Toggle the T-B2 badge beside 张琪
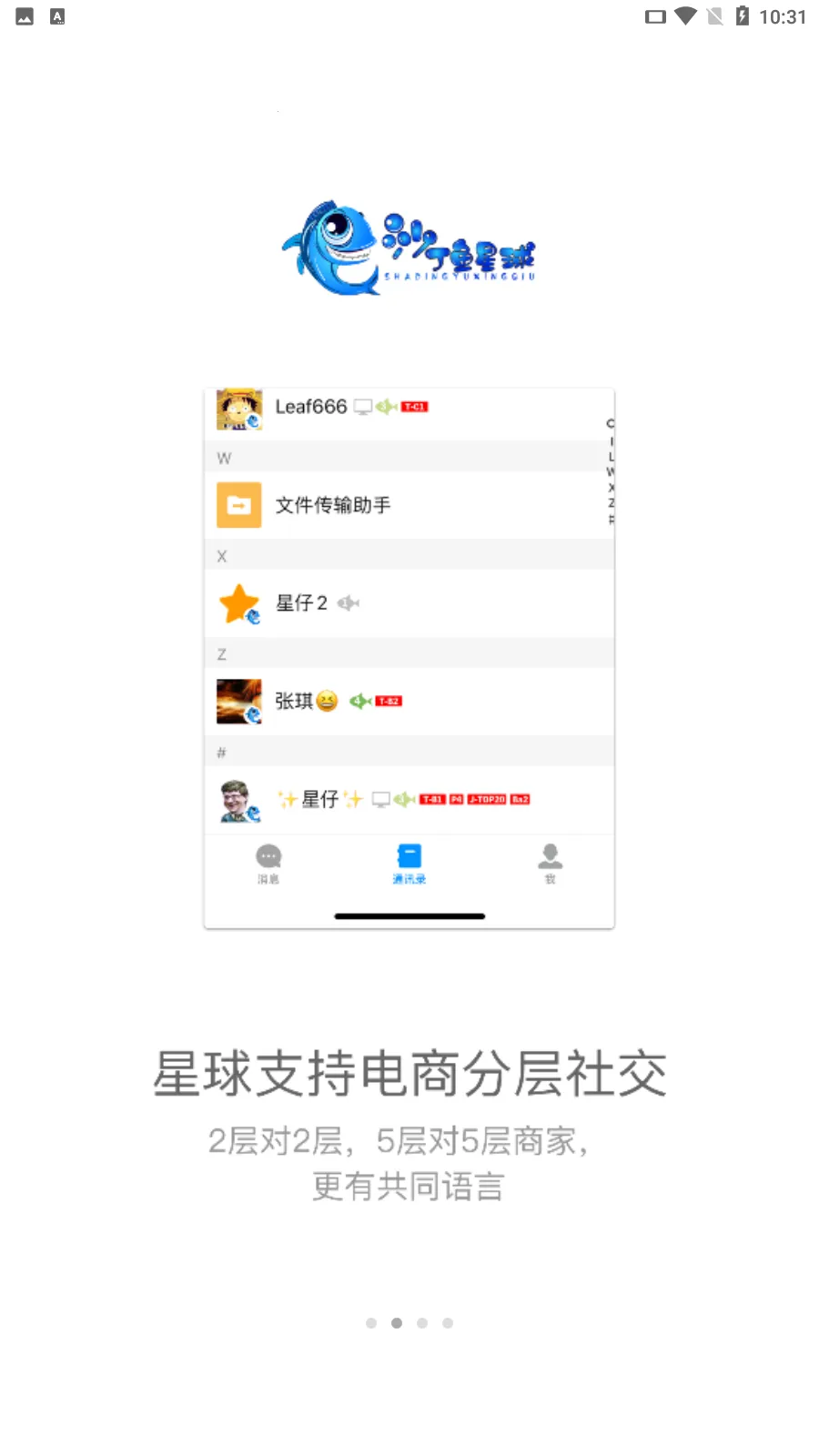Viewport: 819px width, 1456px height. click(x=389, y=702)
